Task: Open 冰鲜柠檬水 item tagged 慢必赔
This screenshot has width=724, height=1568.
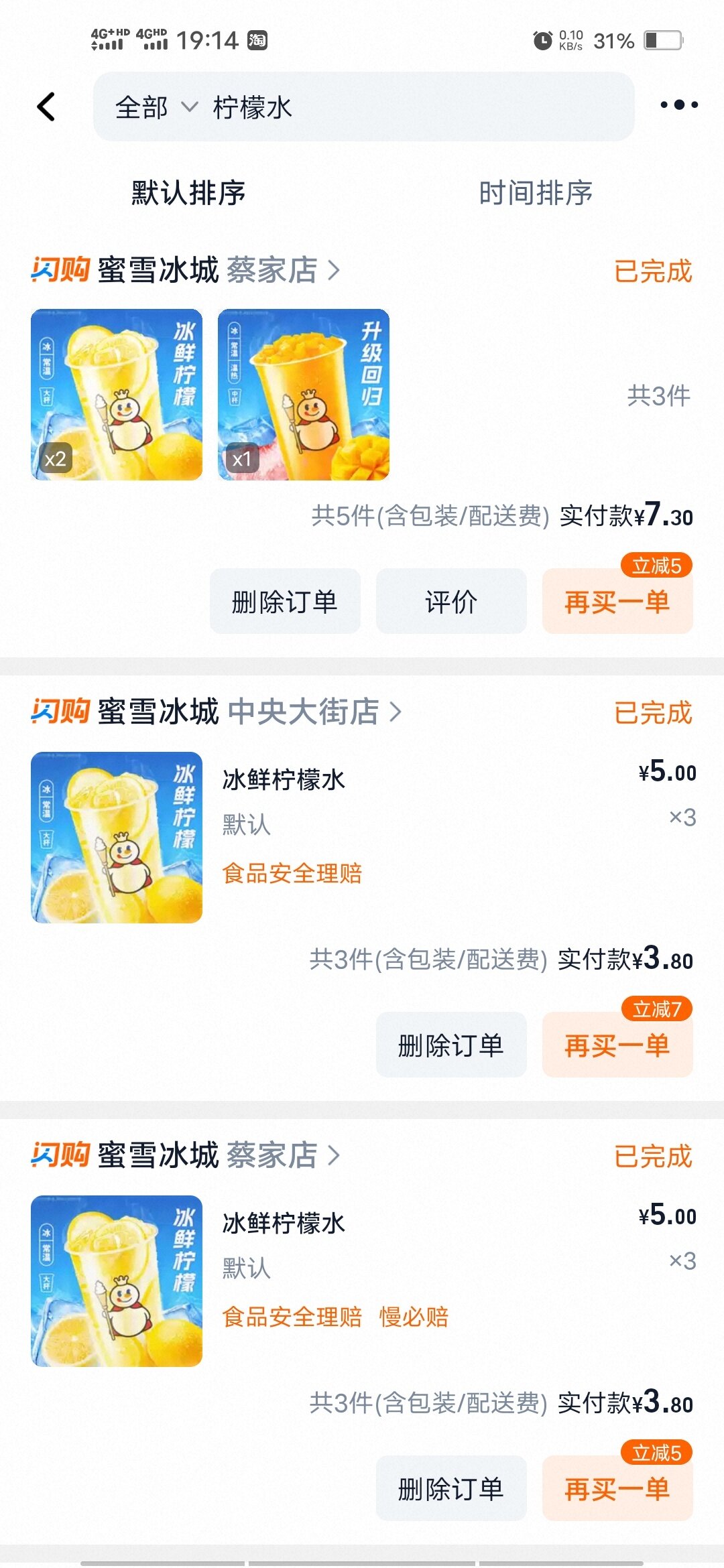Action: 284,1224
